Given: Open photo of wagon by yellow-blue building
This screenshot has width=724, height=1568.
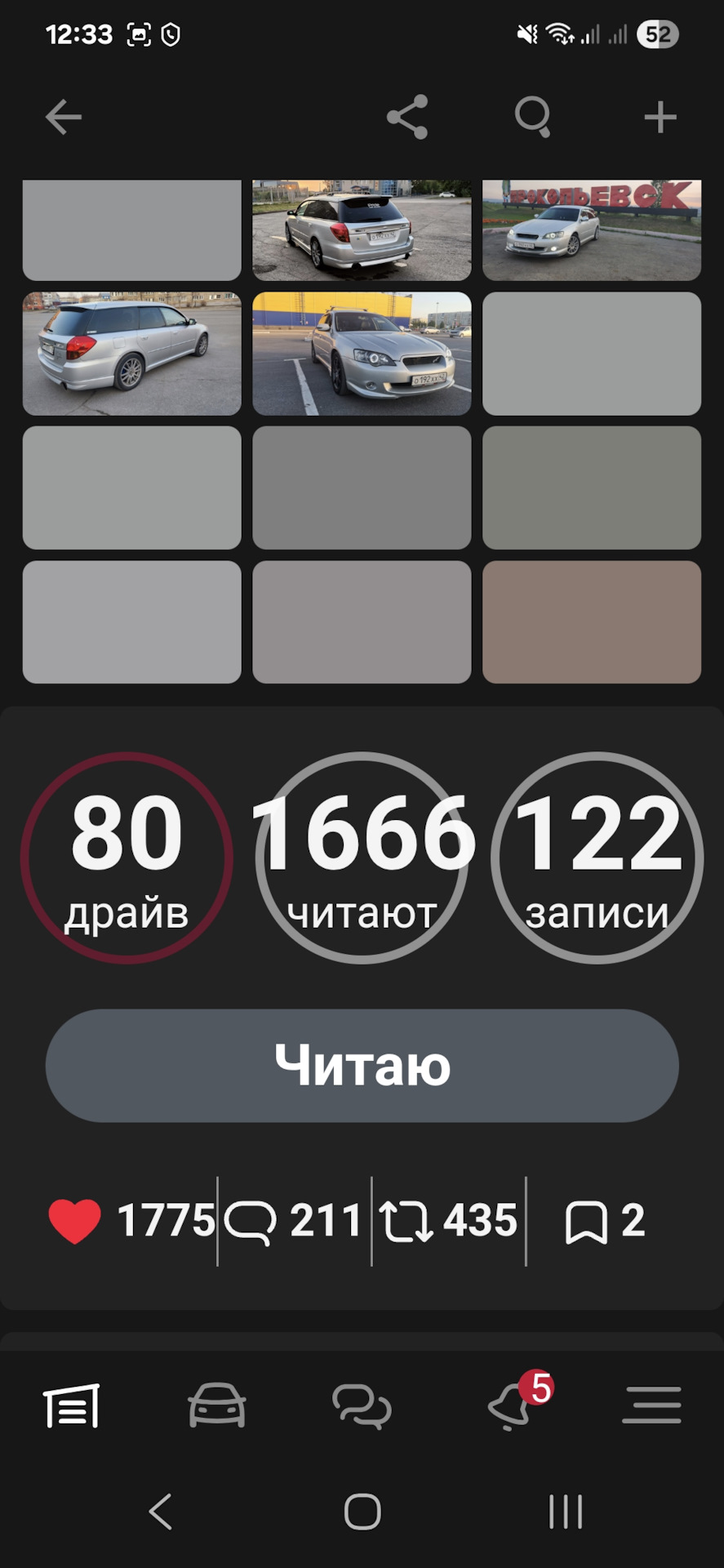Looking at the screenshot, I should click(362, 354).
